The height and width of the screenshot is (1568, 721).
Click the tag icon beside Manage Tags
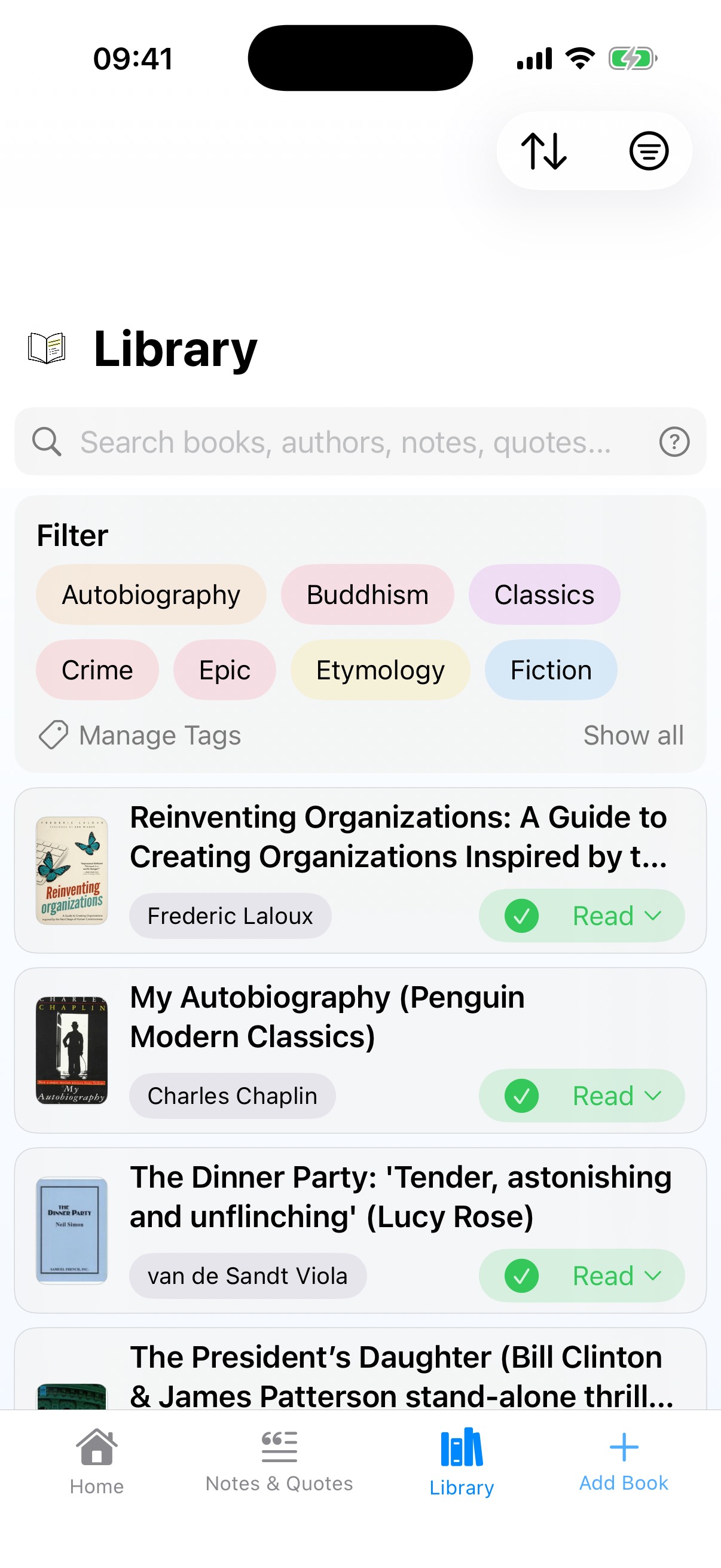(x=53, y=736)
